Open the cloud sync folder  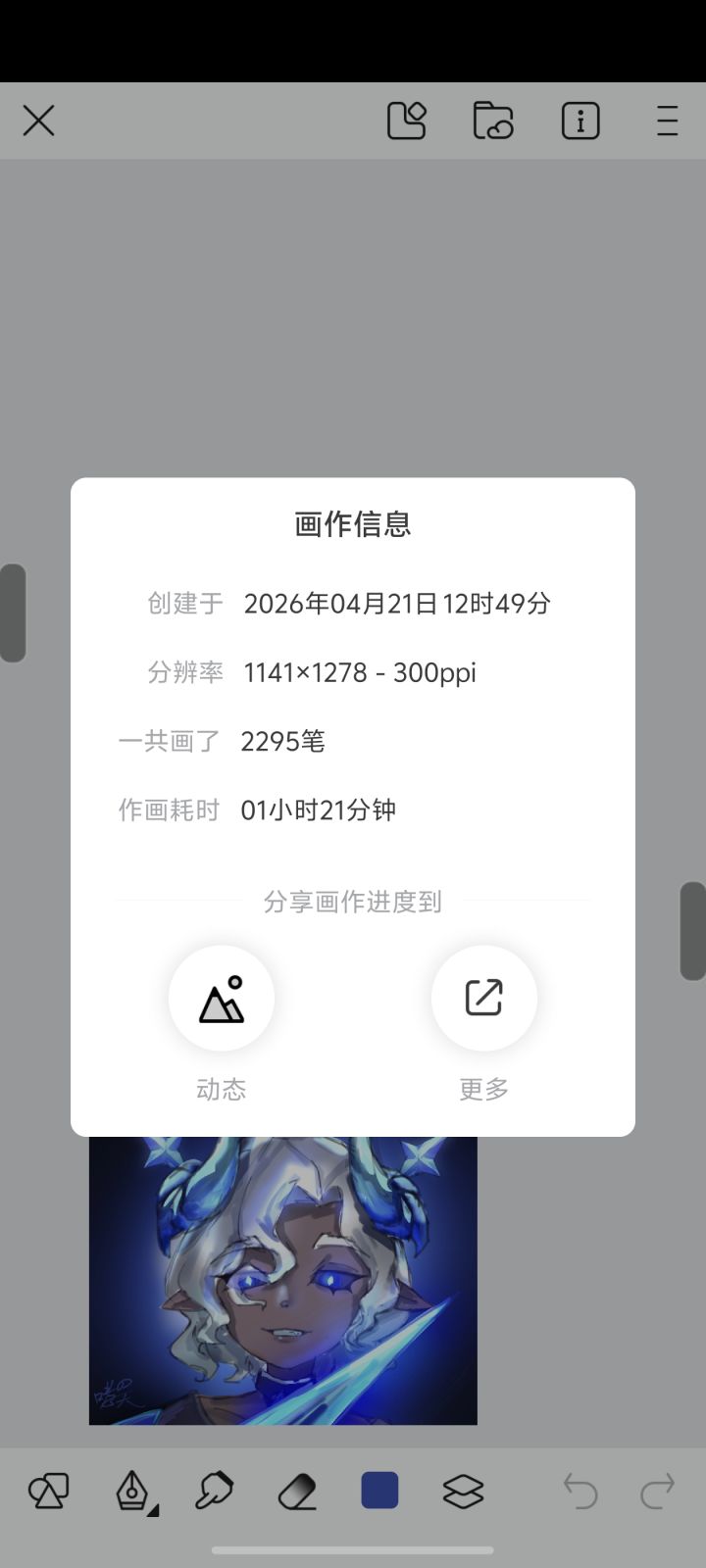tap(493, 120)
